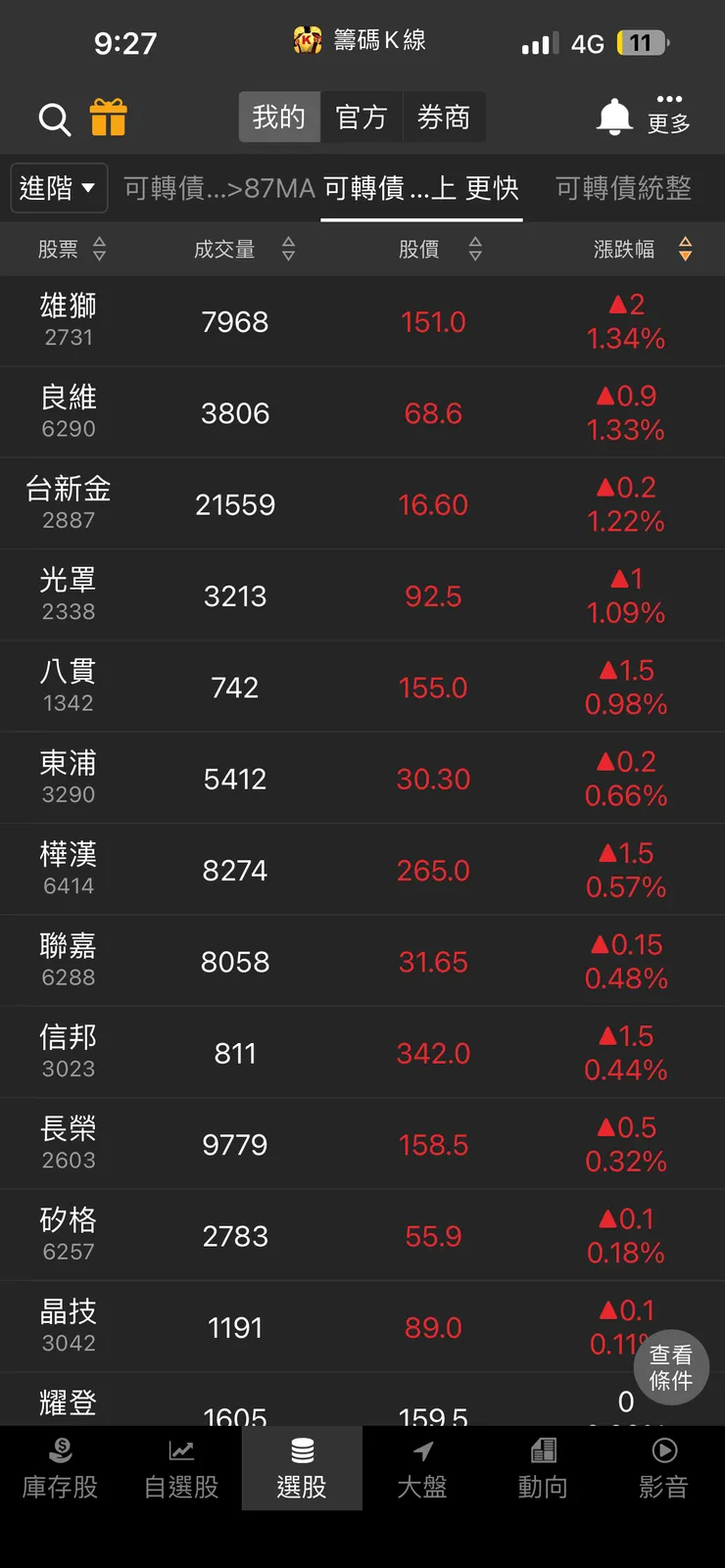Expand the 進階 dropdown
This screenshot has height=1568, width=725.
(x=59, y=188)
